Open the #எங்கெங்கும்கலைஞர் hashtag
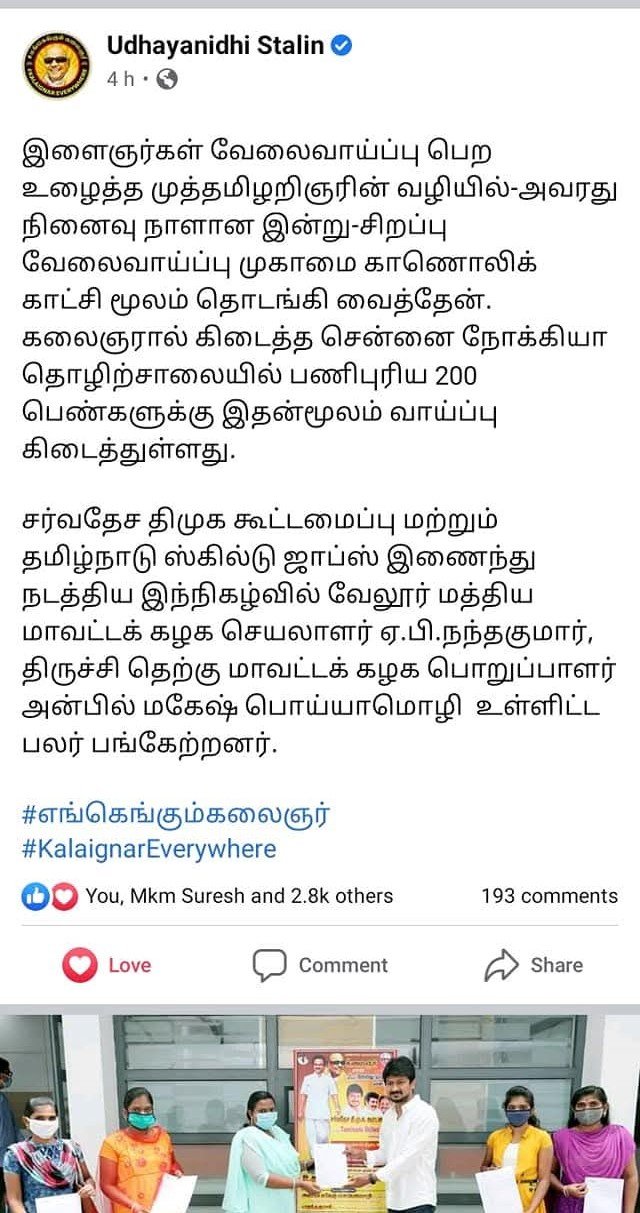 [175, 814]
